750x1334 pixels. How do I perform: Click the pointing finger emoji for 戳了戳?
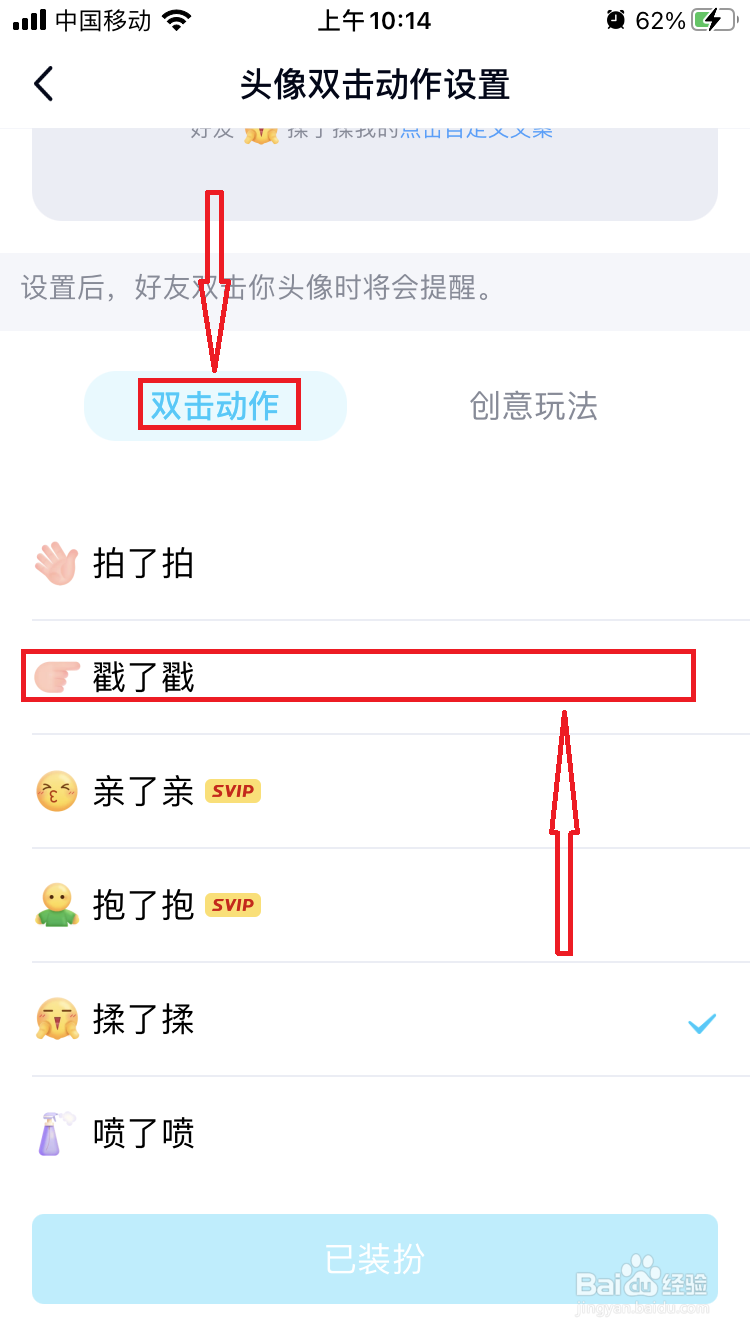(57, 676)
